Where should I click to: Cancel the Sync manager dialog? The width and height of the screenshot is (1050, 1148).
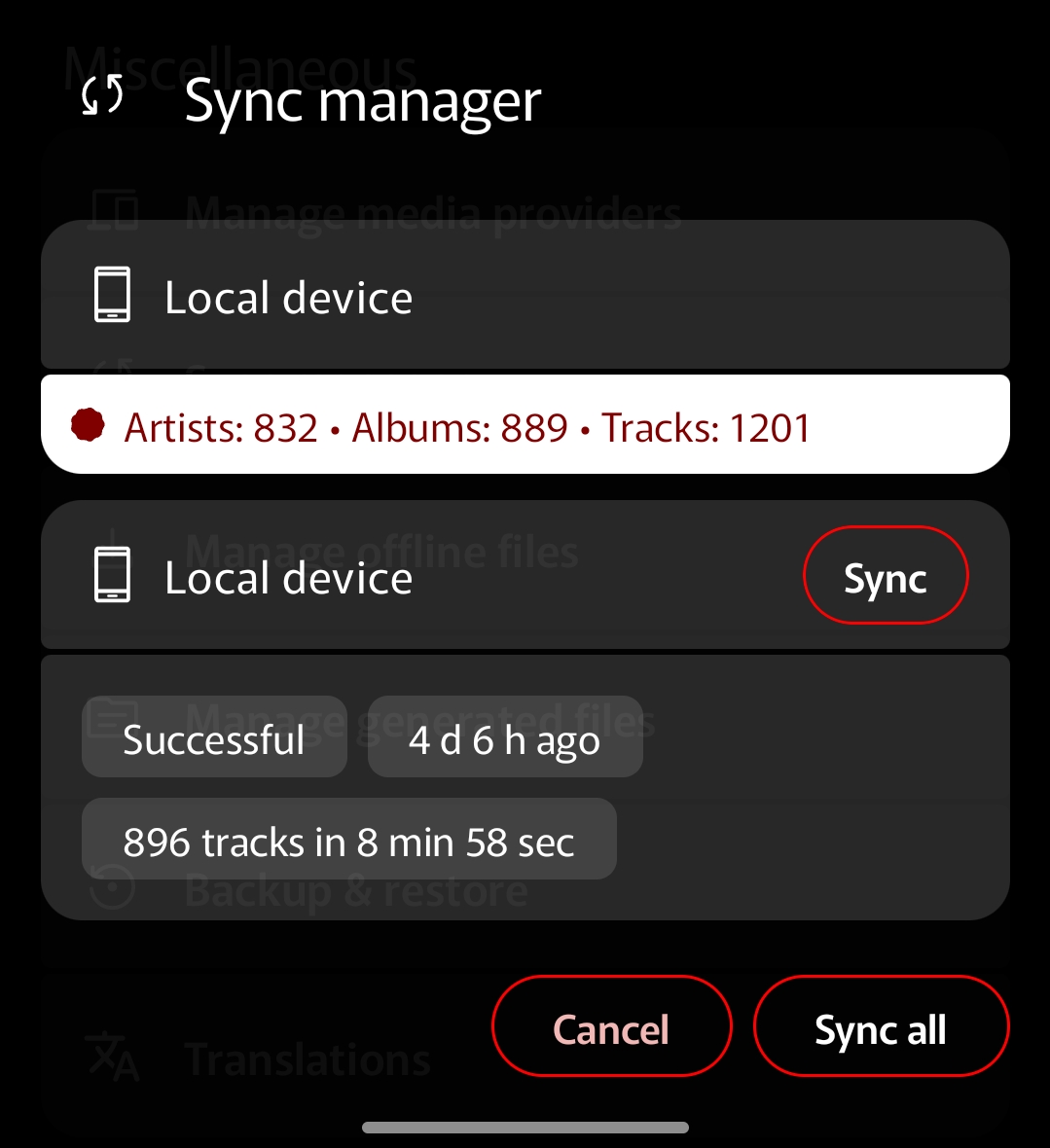point(611,1026)
